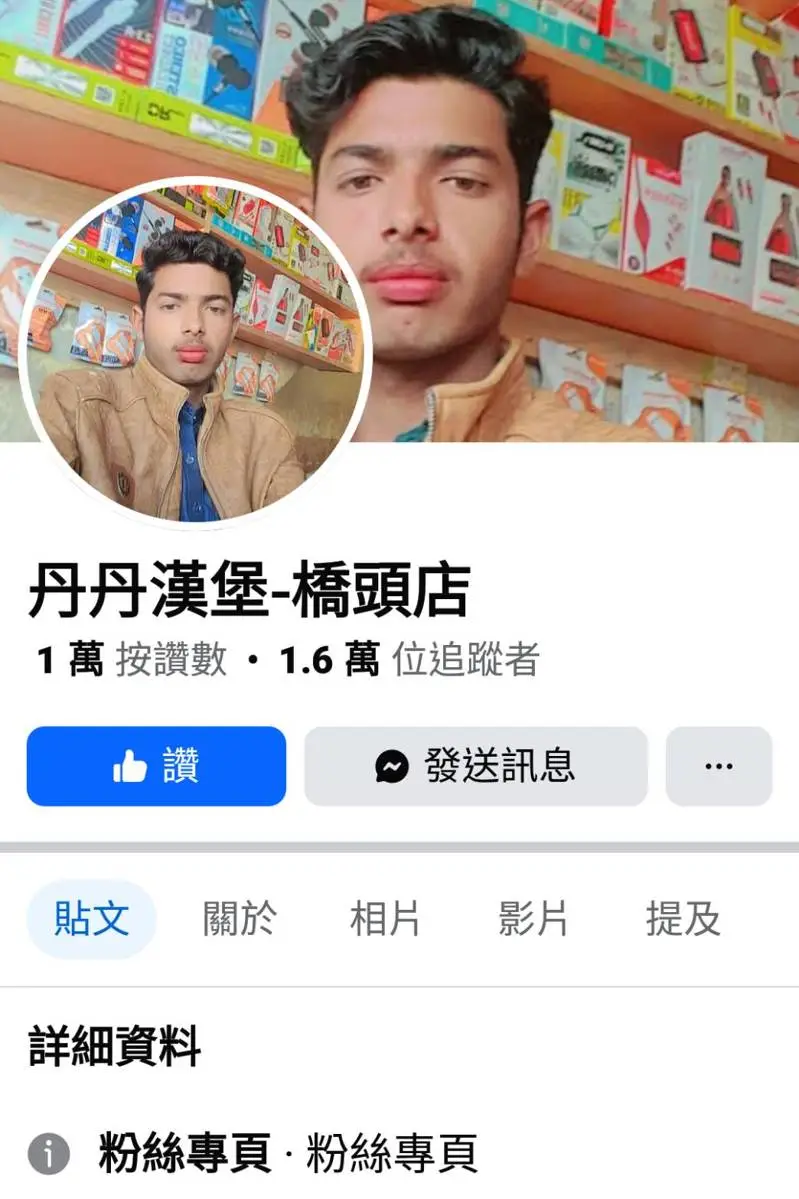Select the 影片 videos tab
Screen dimensions: 799x1199
click(532, 919)
